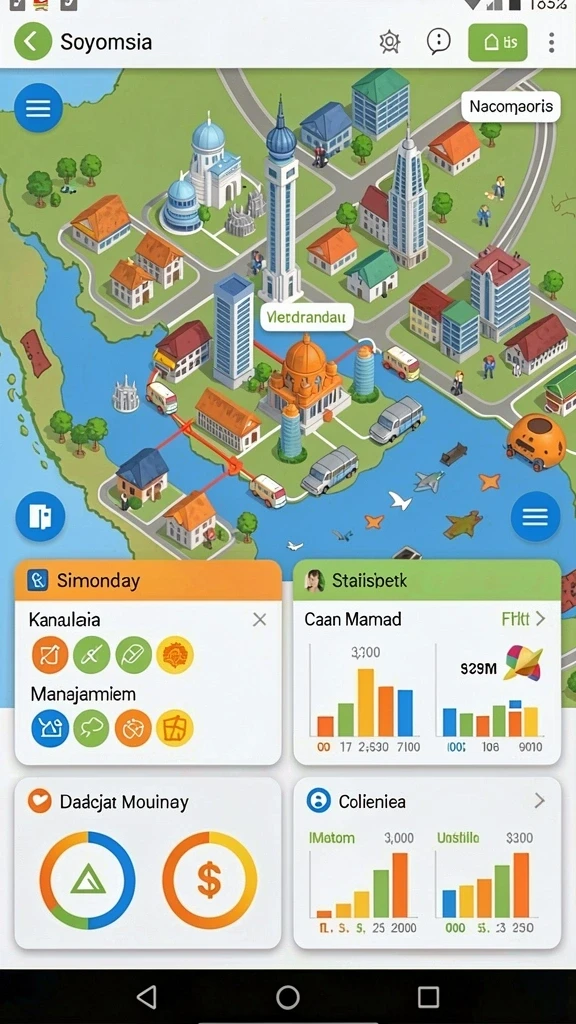Select the yellow map Manajamiem icon
The width and height of the screenshot is (576, 1024).
(175, 728)
